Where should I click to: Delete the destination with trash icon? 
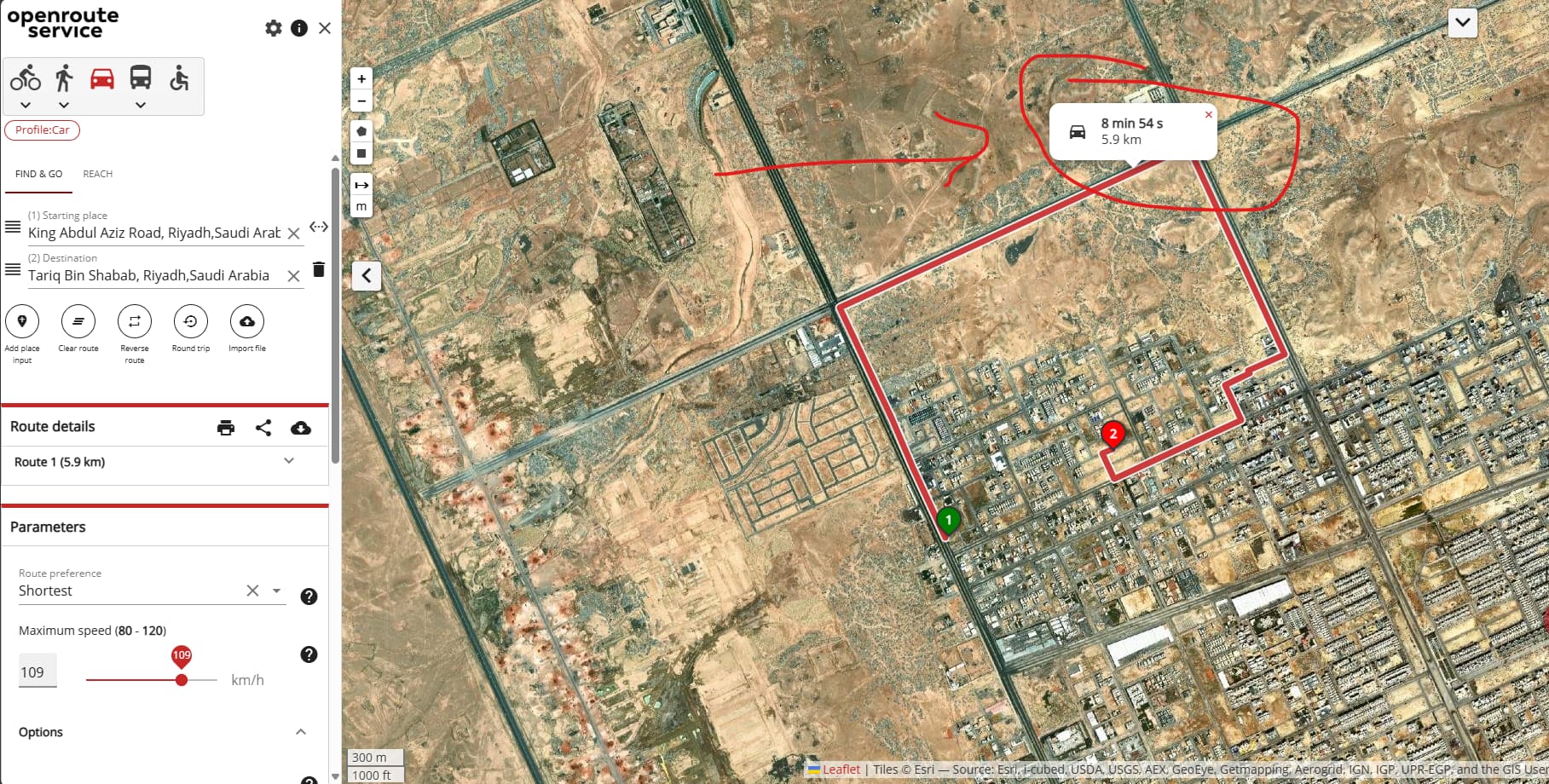point(319,269)
